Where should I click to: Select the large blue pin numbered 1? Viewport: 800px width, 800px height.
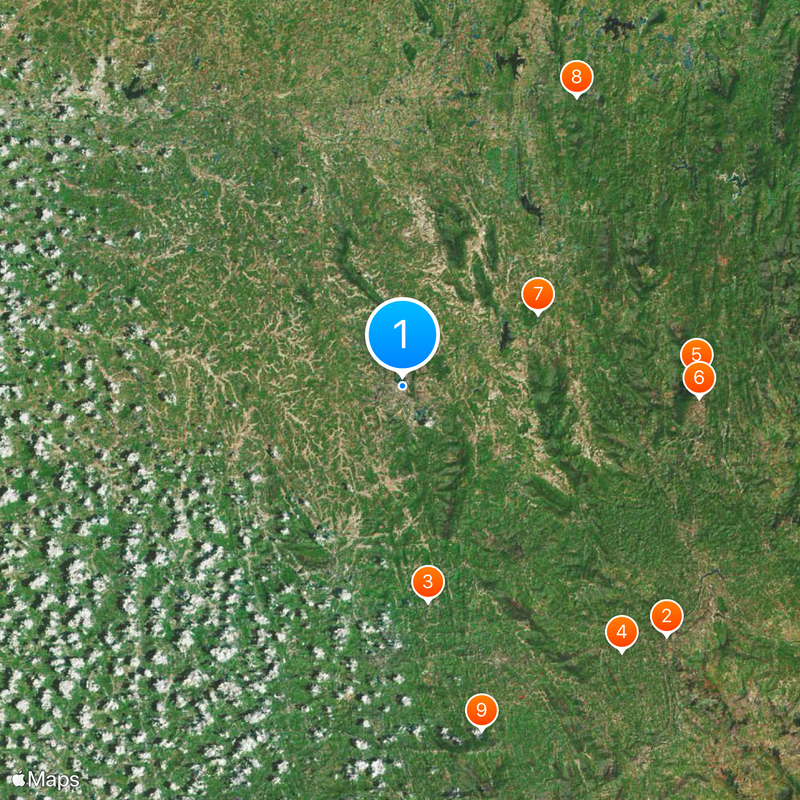point(402,334)
